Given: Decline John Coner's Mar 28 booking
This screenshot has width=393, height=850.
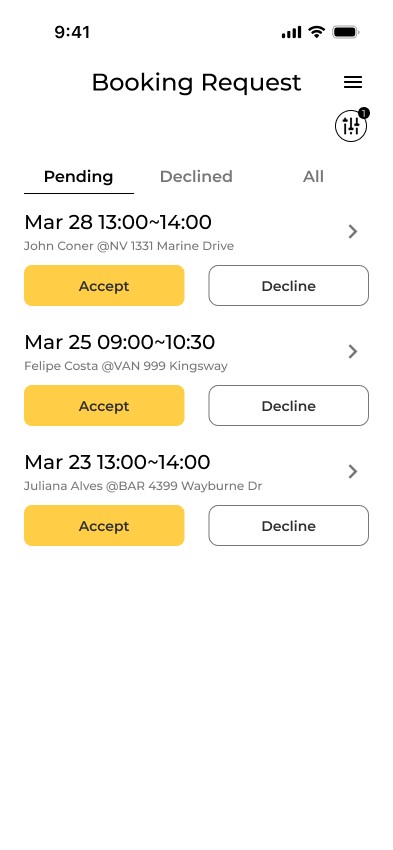Looking at the screenshot, I should click(288, 286).
